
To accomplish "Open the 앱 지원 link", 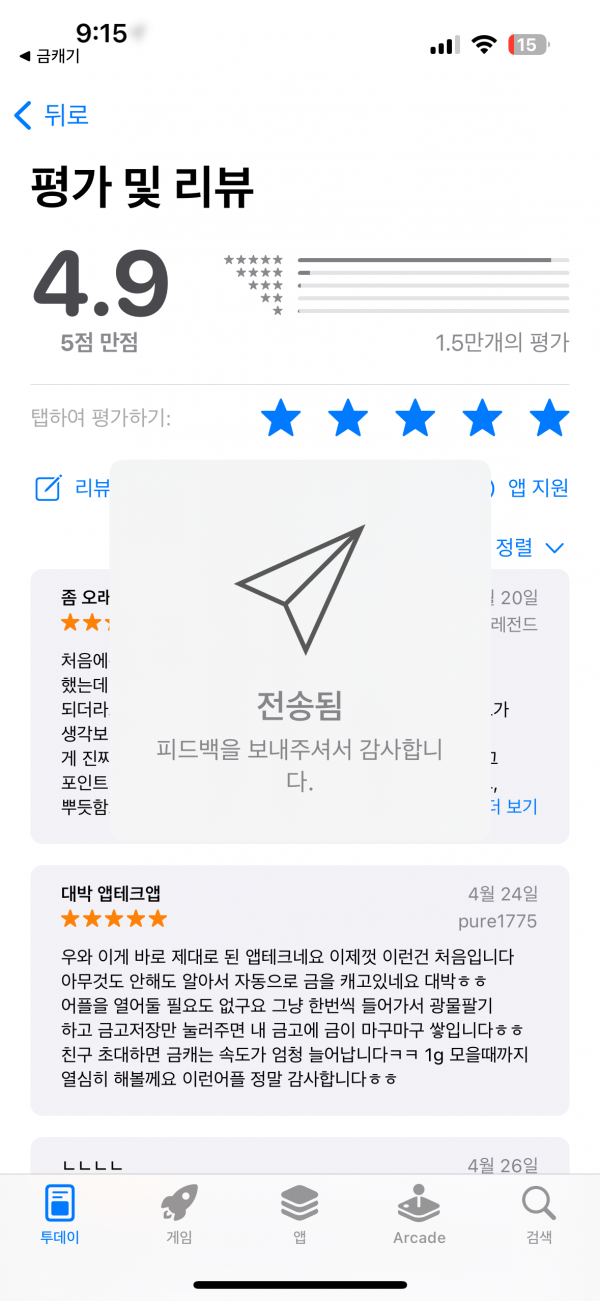I will coord(538,488).
